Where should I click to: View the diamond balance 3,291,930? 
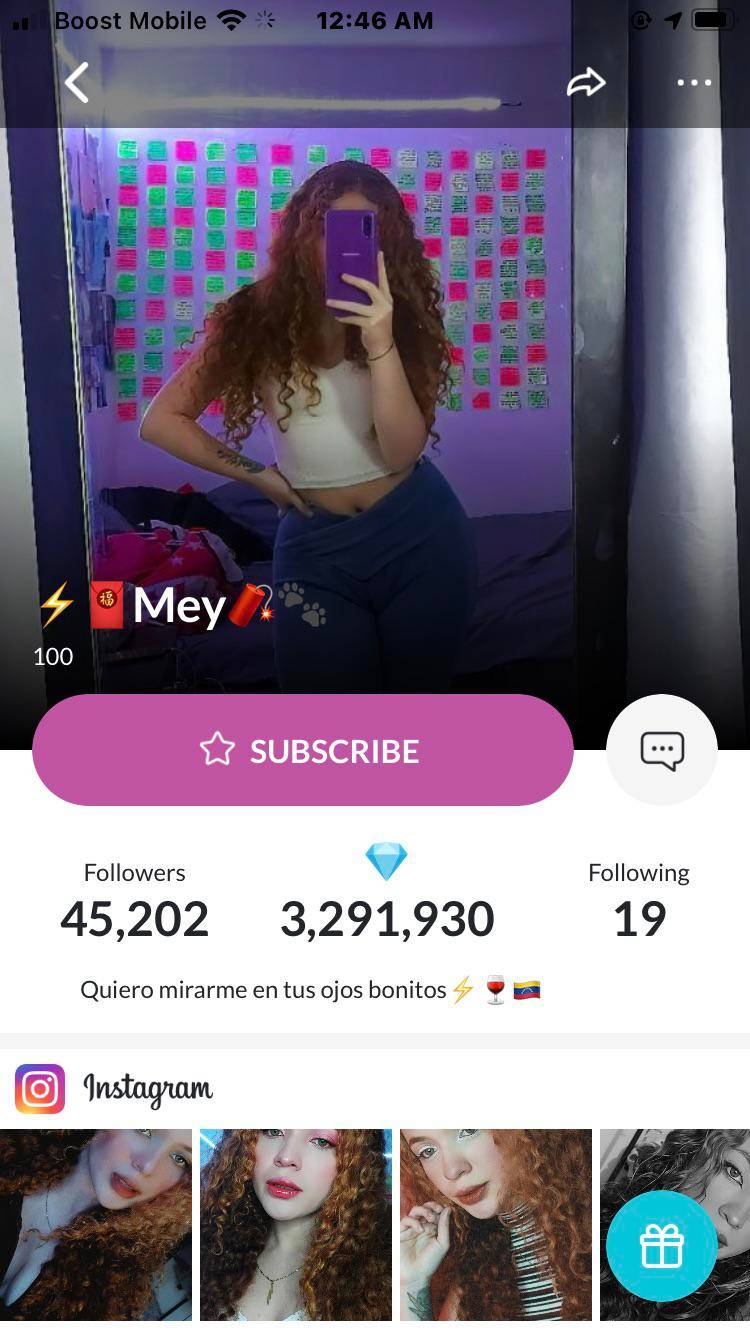(x=386, y=918)
